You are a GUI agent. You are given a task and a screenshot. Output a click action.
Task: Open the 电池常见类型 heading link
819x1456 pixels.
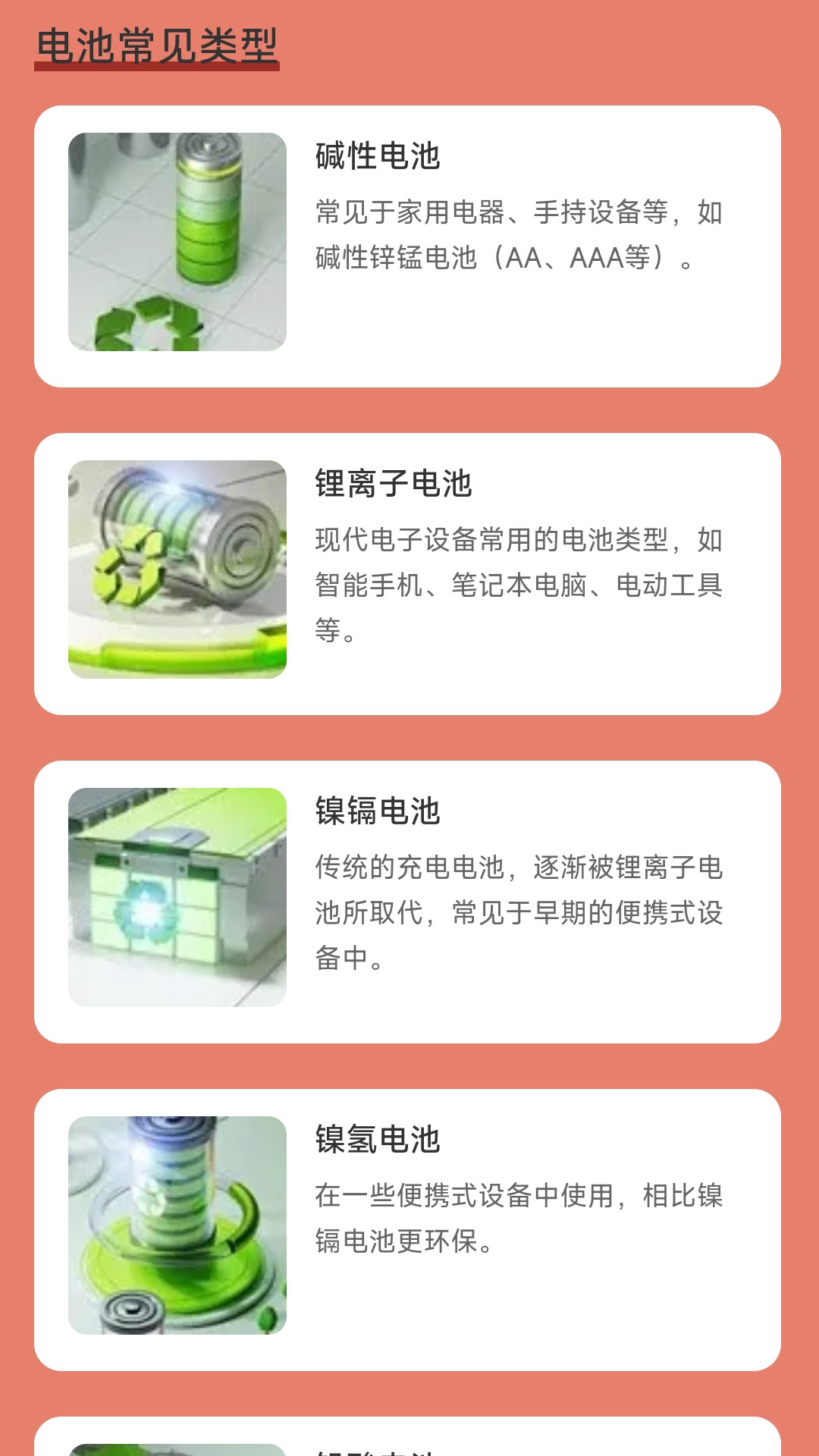159,47
